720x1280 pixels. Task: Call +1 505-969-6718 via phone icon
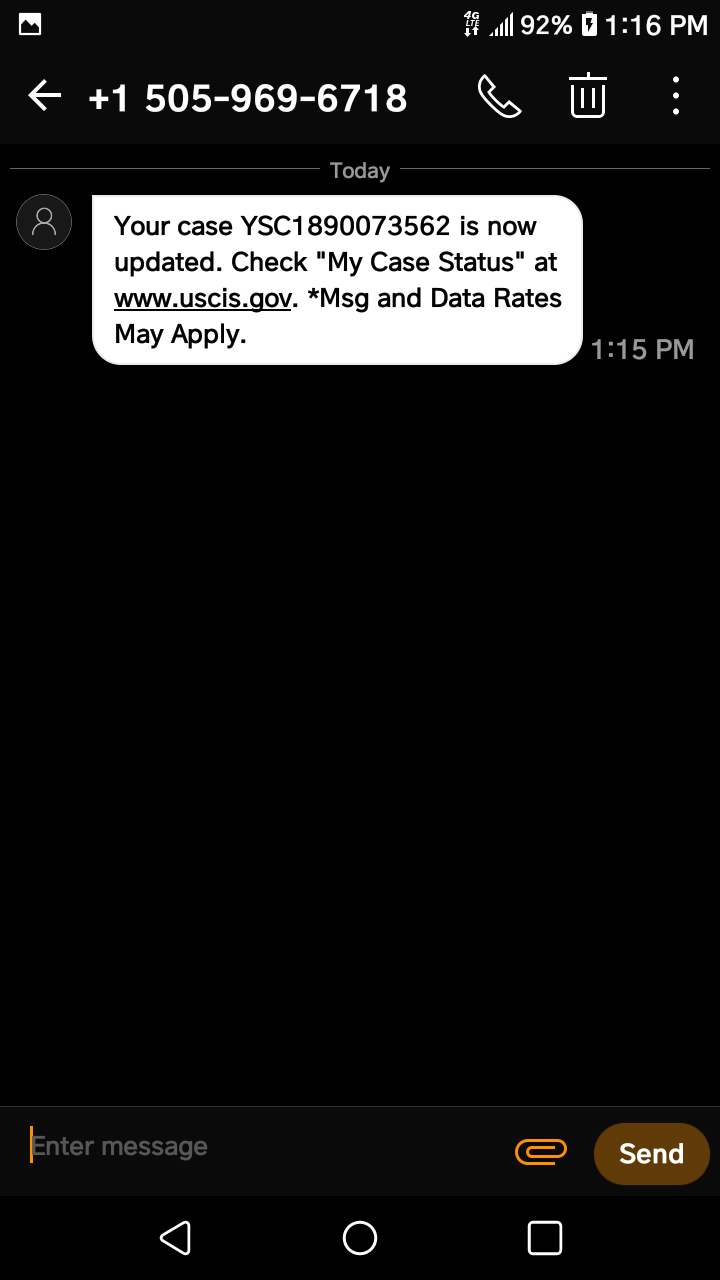pyautogui.click(x=499, y=97)
